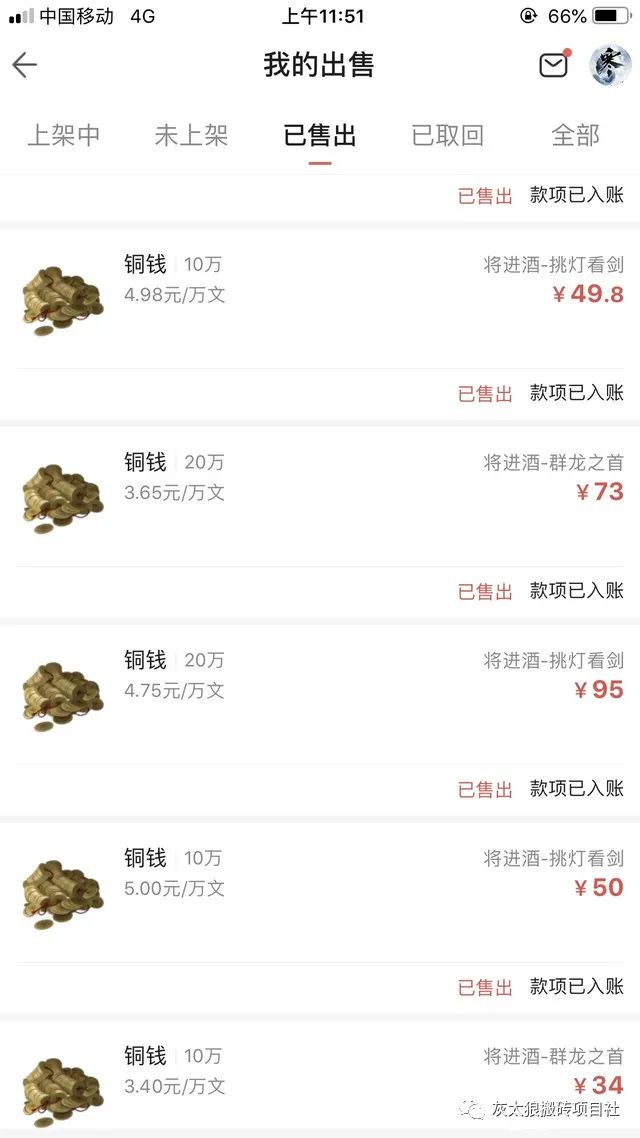
Task: Open the profile avatar
Action: (610, 65)
